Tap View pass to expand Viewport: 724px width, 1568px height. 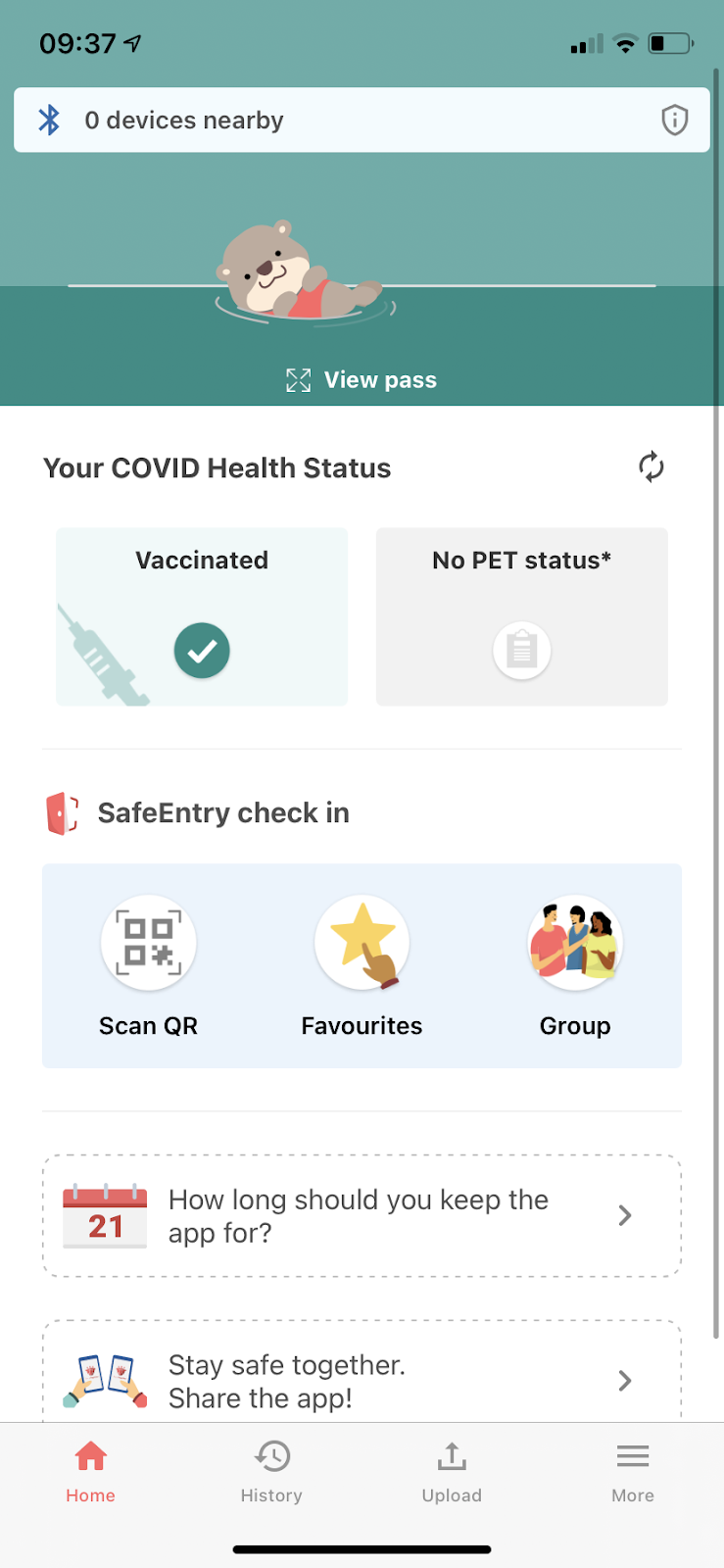pos(362,380)
